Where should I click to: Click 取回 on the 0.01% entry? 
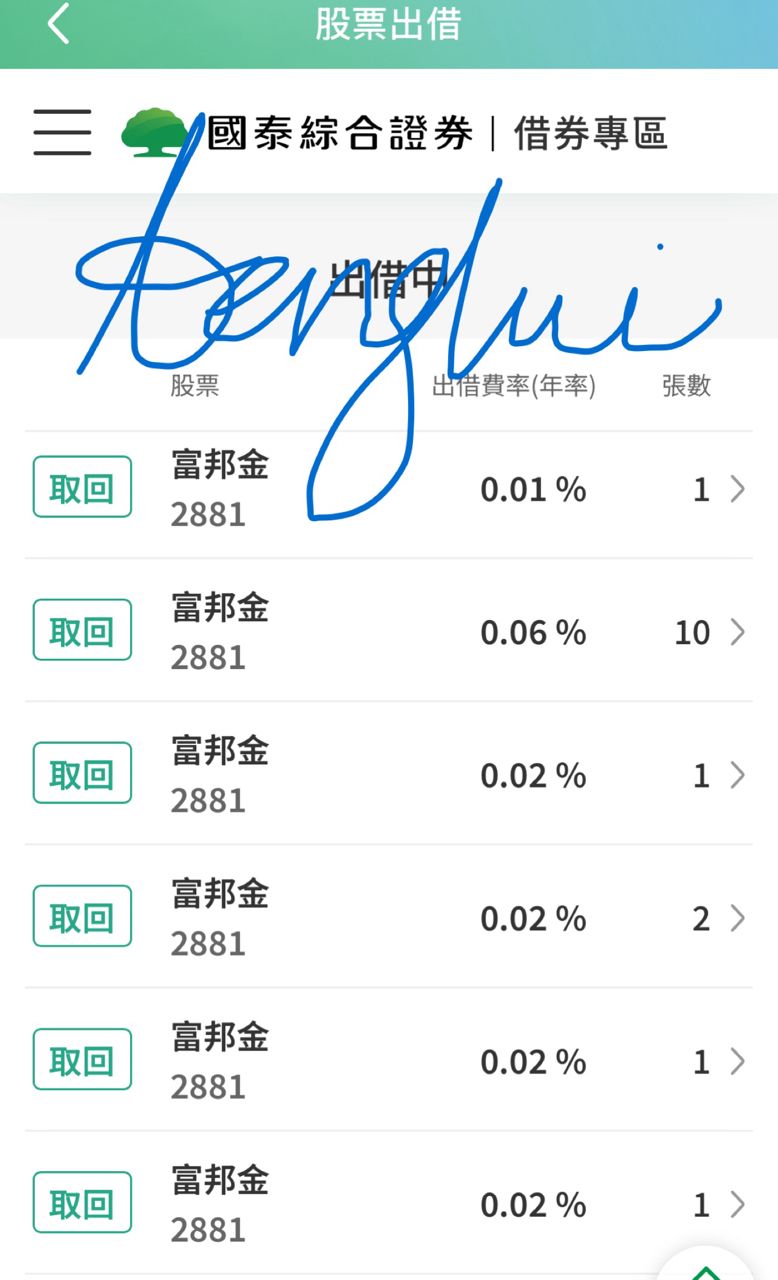pos(82,487)
